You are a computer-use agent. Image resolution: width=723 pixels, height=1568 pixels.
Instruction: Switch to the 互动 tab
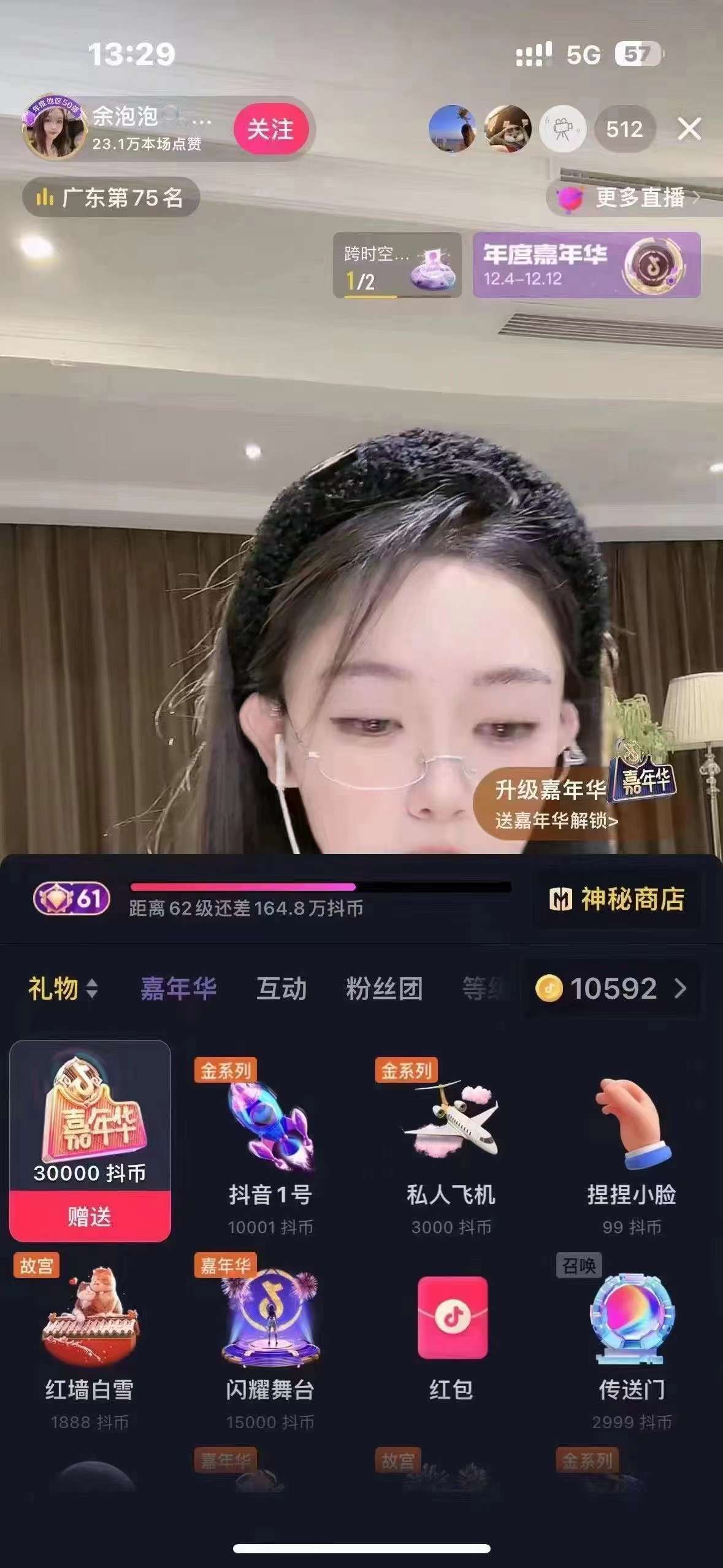(x=281, y=988)
